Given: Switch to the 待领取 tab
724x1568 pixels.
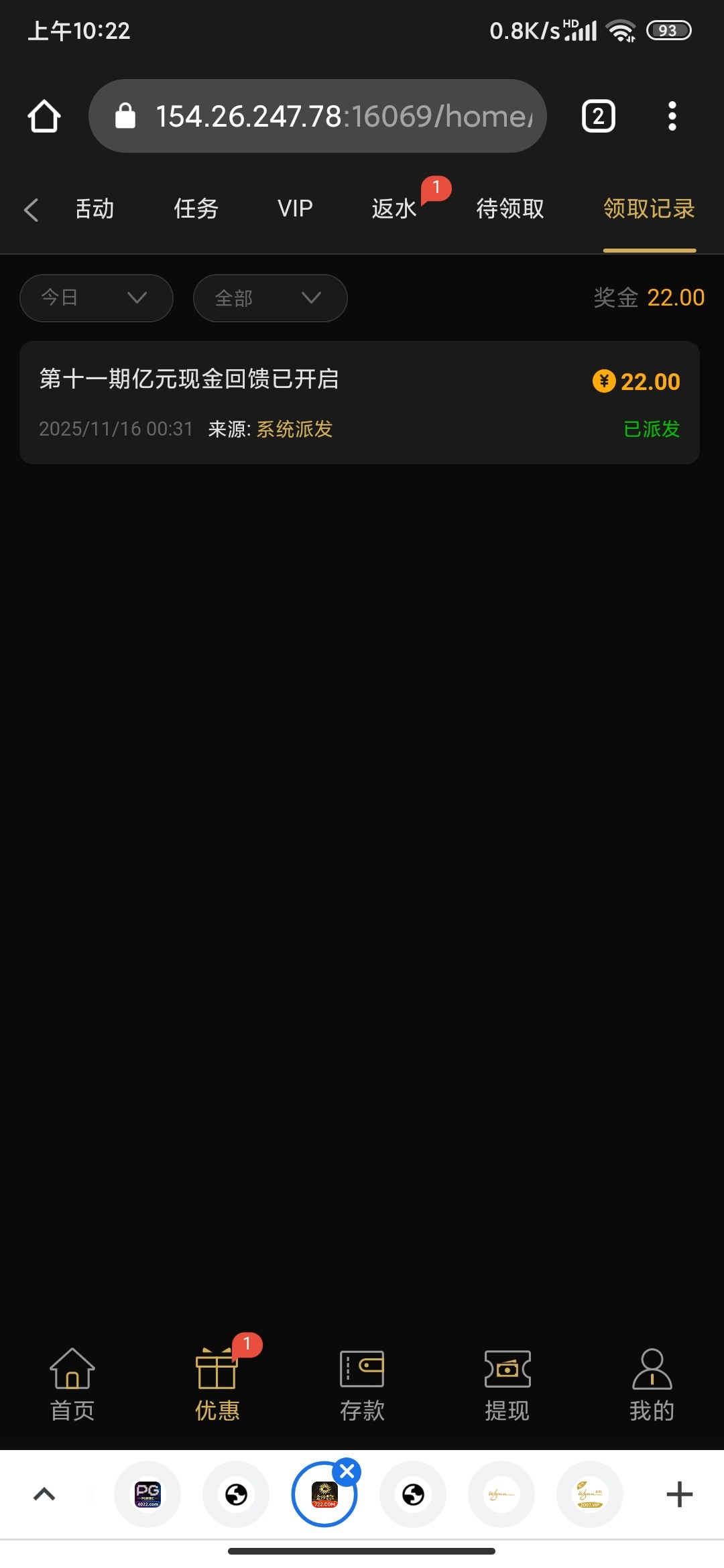Looking at the screenshot, I should pyautogui.click(x=509, y=209).
